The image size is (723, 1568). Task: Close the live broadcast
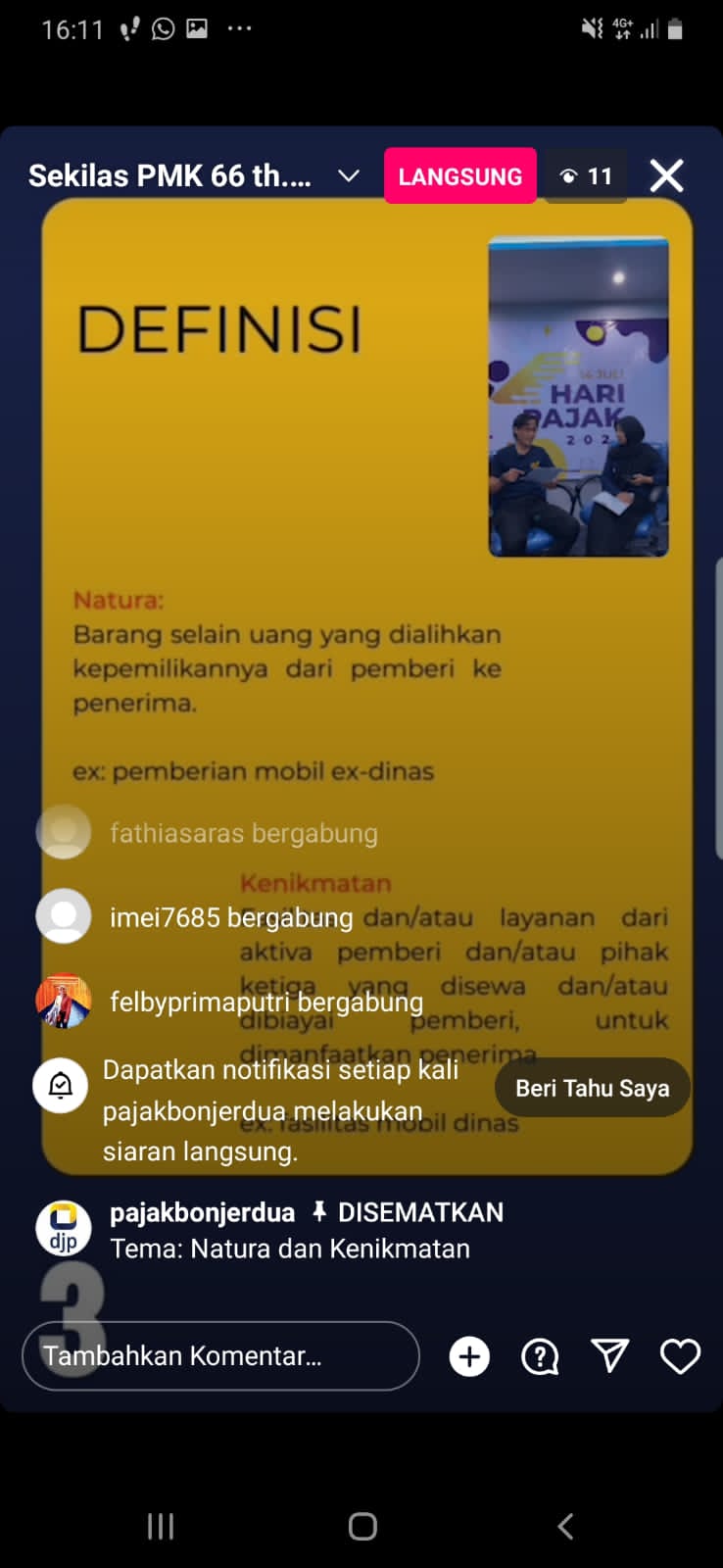tap(666, 176)
